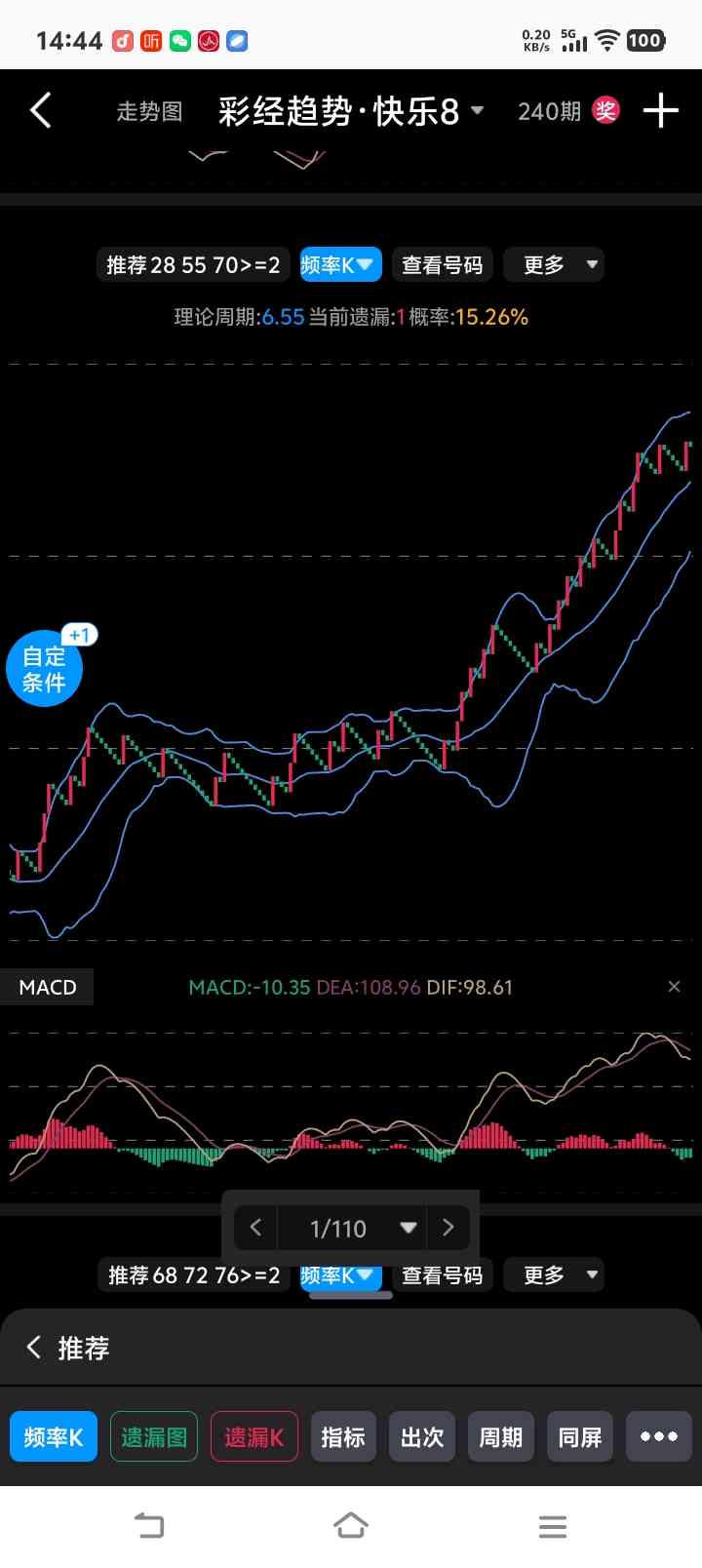
Task: Select the 频率K bottom toolbar button
Action: click(x=54, y=1437)
